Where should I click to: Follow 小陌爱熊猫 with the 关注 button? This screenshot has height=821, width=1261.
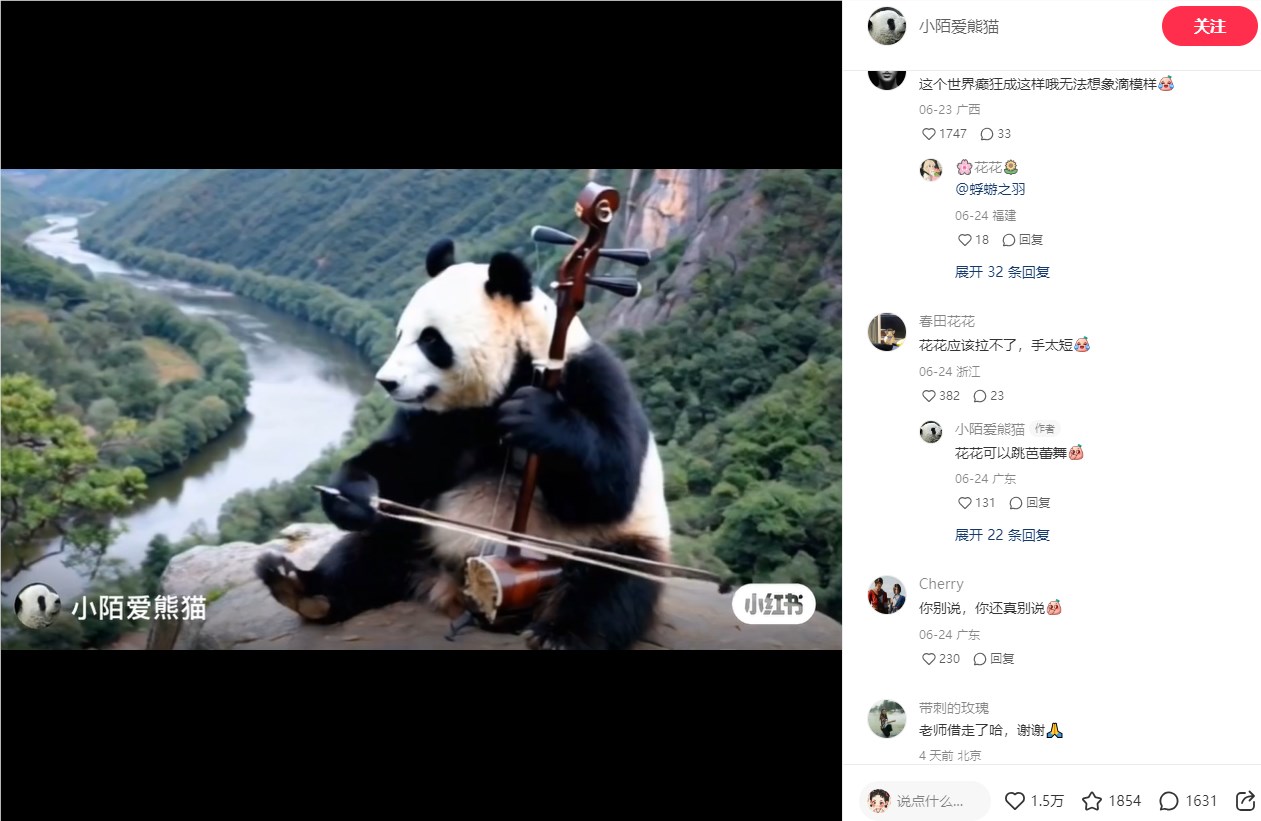(x=1208, y=26)
